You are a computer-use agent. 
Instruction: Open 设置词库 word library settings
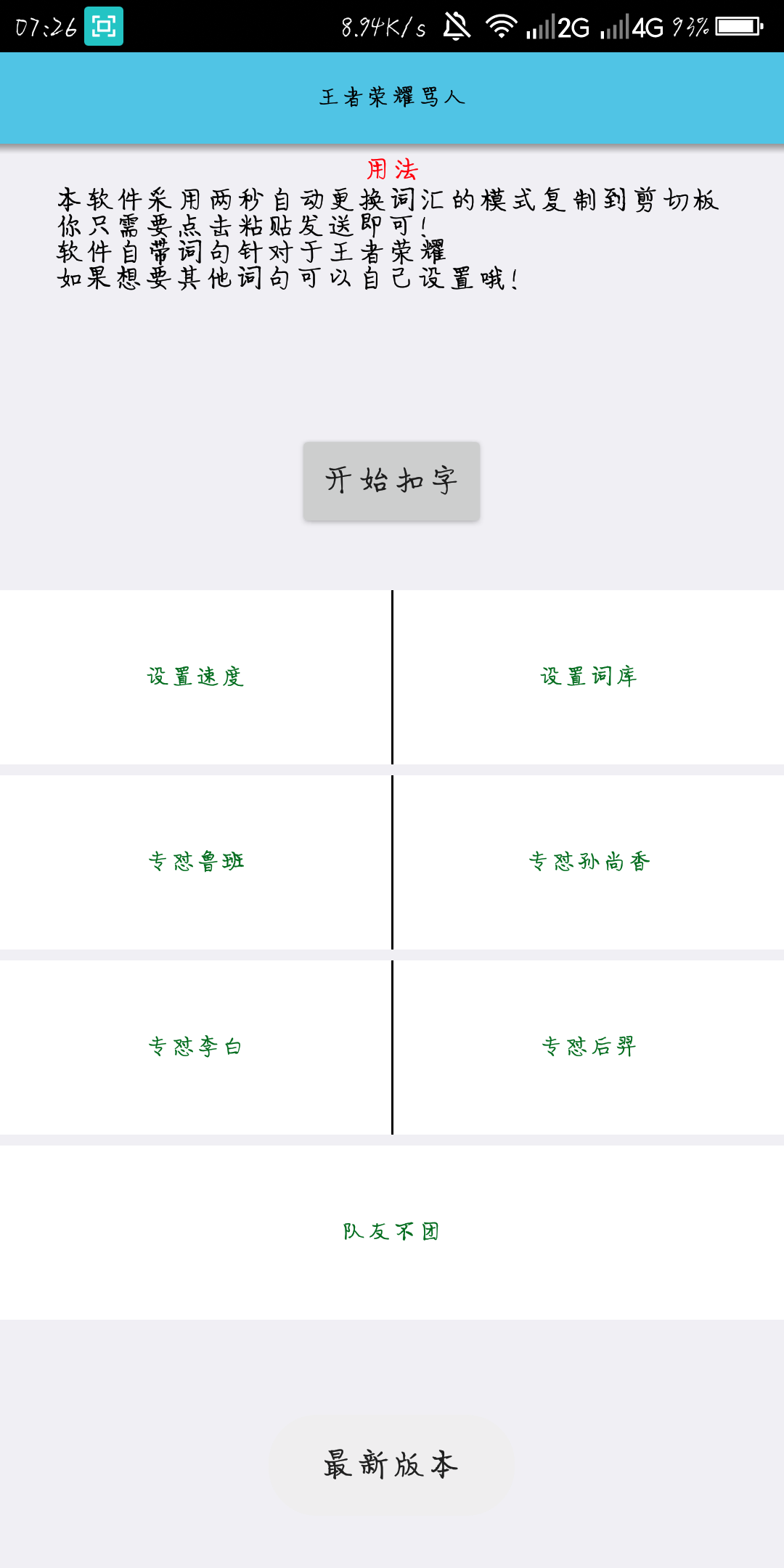coord(587,677)
